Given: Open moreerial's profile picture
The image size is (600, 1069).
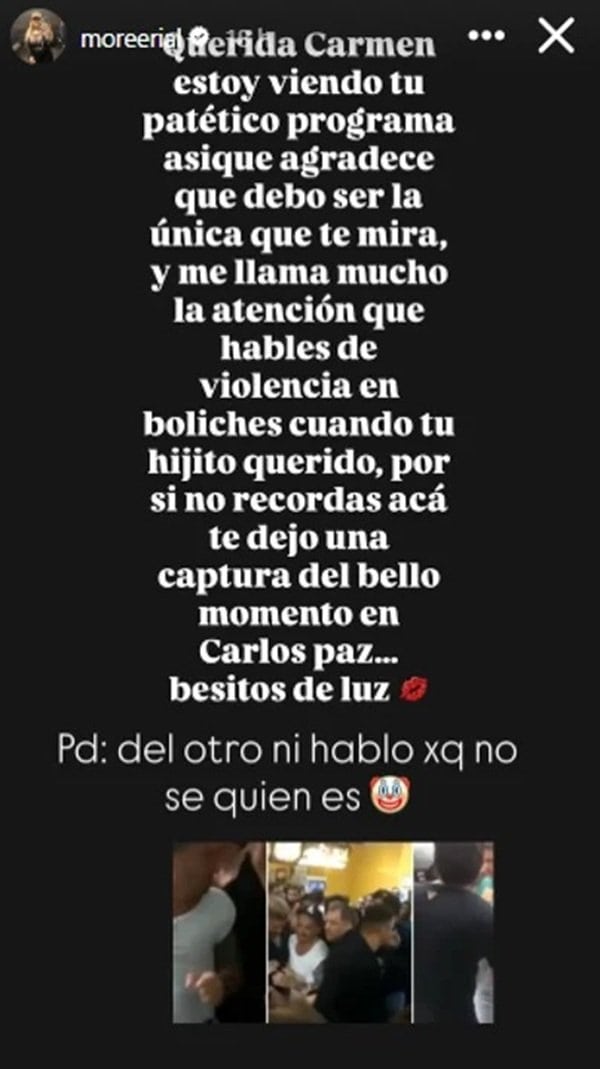Looking at the screenshot, I should coord(37,38).
